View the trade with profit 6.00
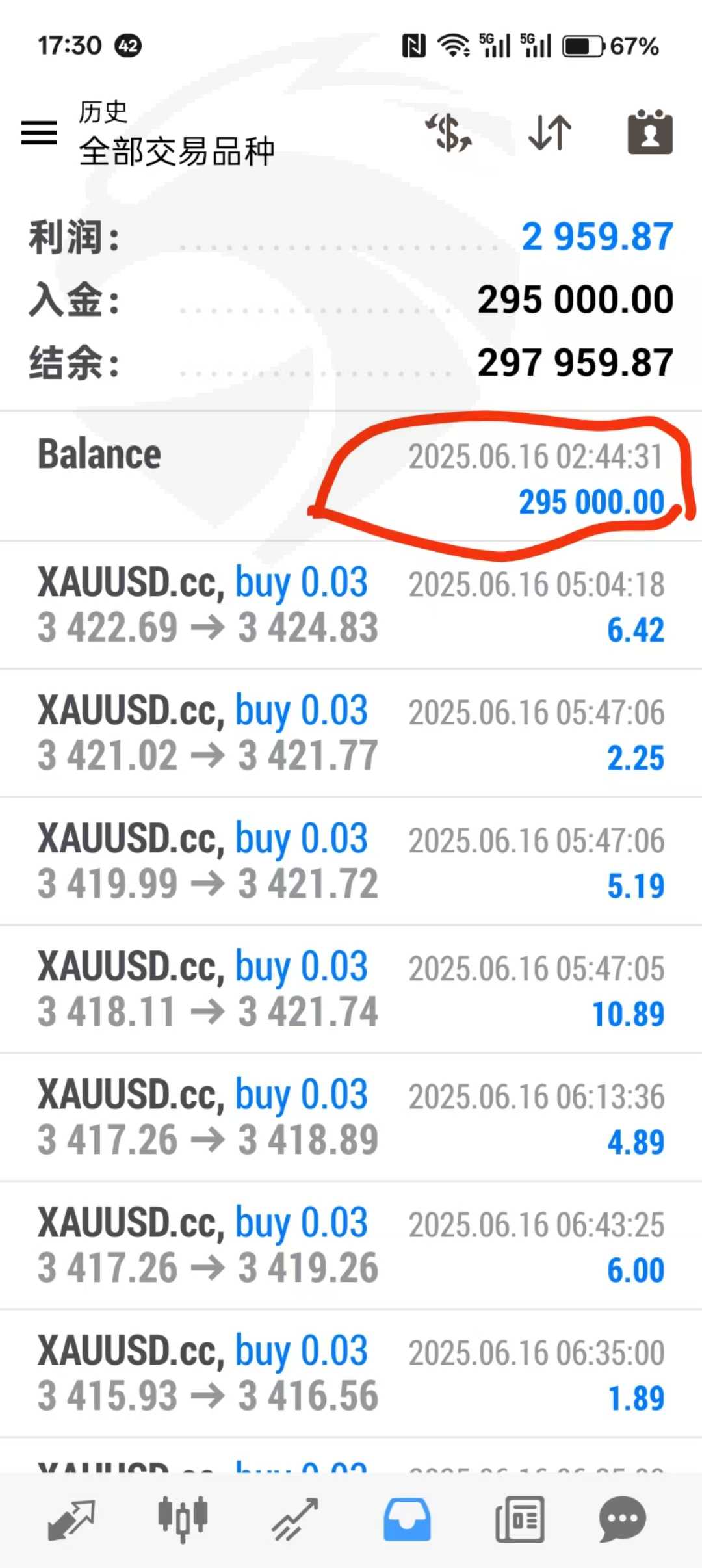Viewport: 702px width, 1568px height. click(x=351, y=1245)
